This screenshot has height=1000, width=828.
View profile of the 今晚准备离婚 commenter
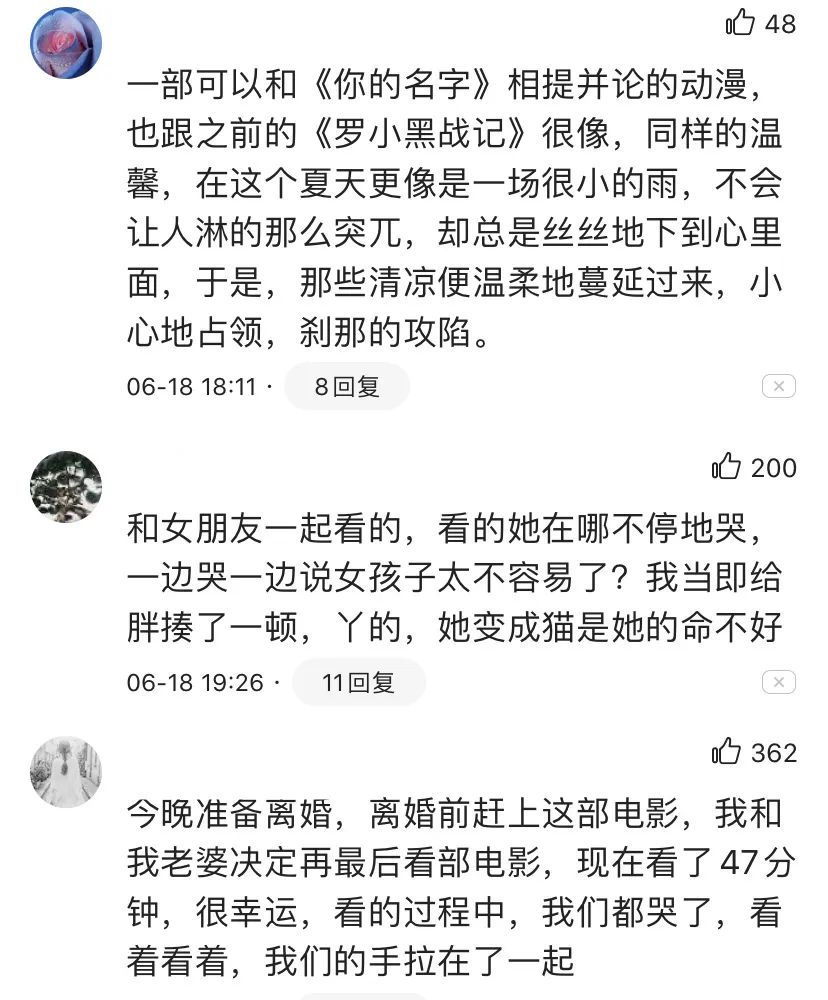pyautogui.click(x=67, y=772)
